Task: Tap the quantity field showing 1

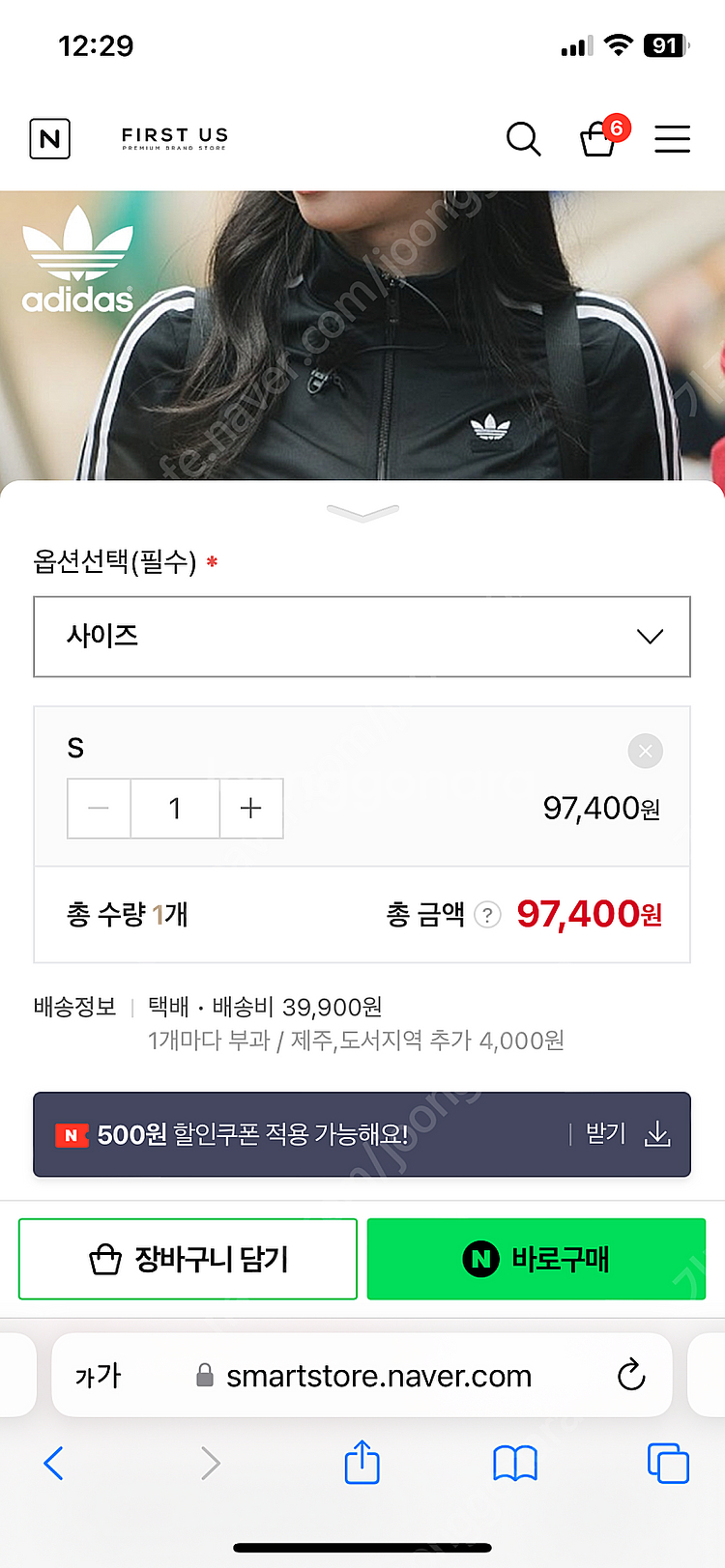Action: [x=175, y=809]
